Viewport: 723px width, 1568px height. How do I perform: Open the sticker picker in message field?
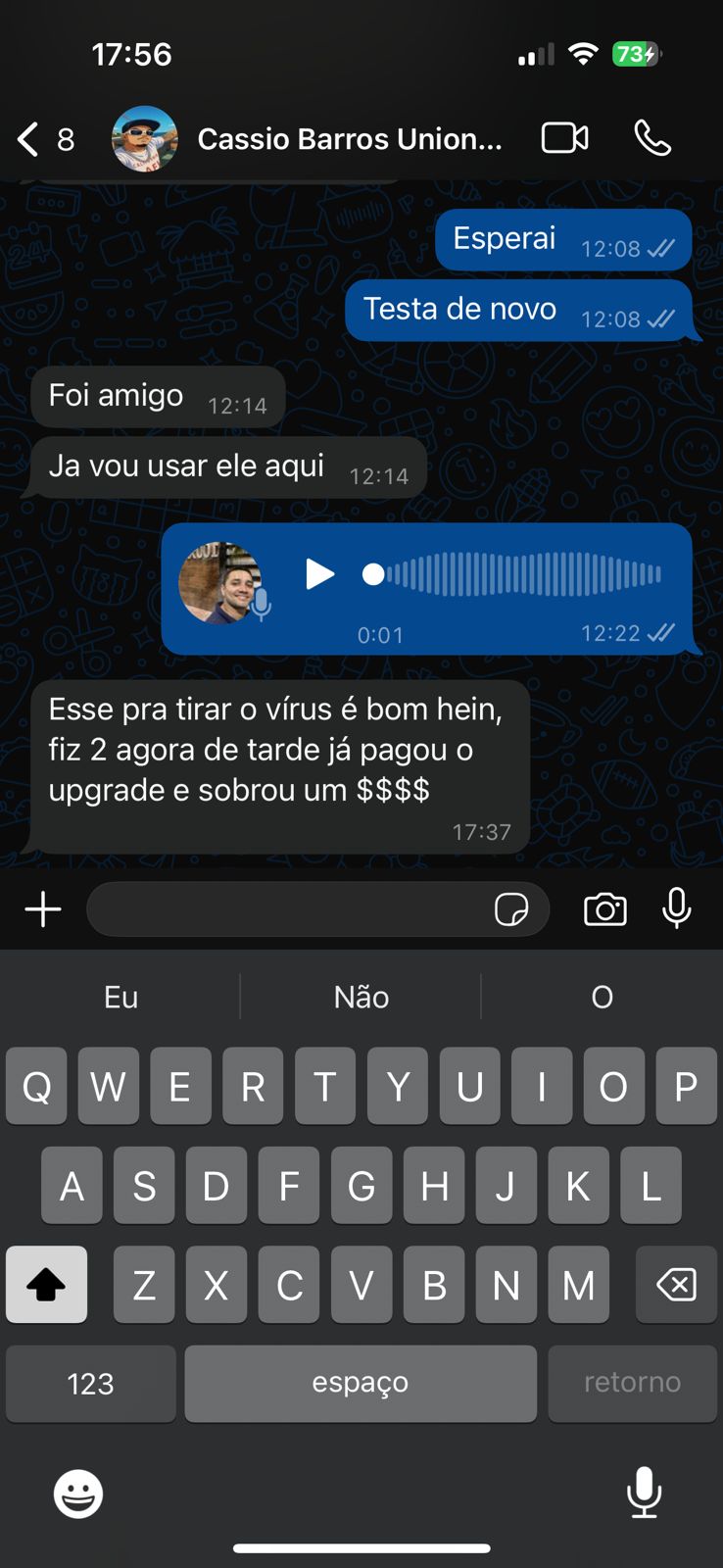pos(511,909)
